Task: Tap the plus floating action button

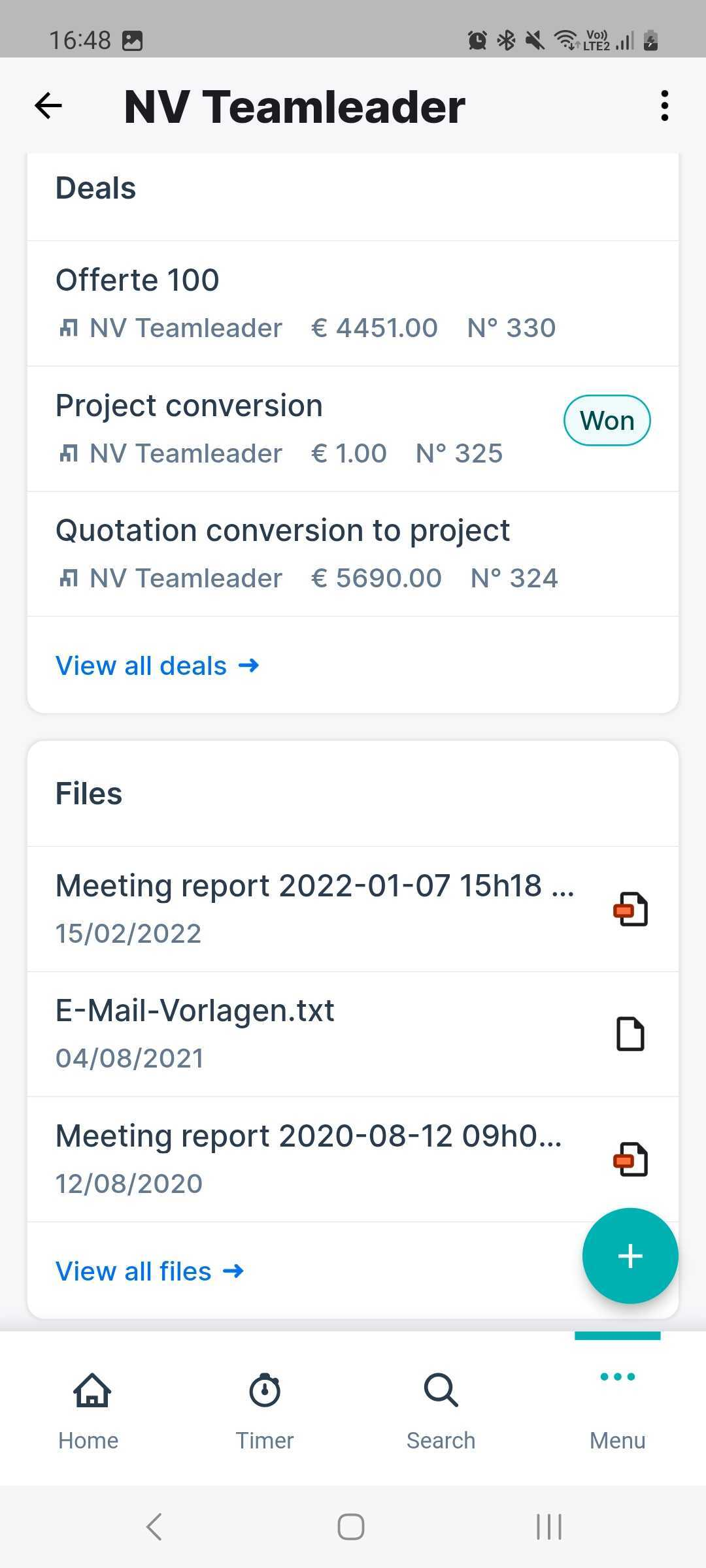Action: [630, 1256]
